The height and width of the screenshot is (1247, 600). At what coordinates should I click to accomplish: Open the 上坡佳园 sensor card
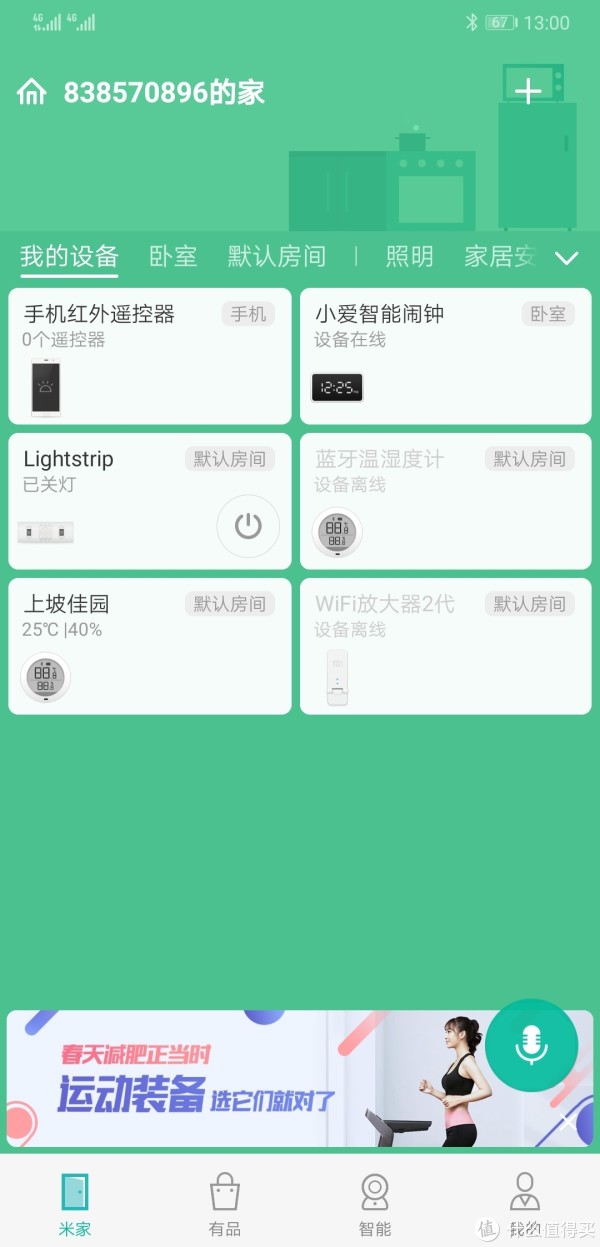click(150, 646)
